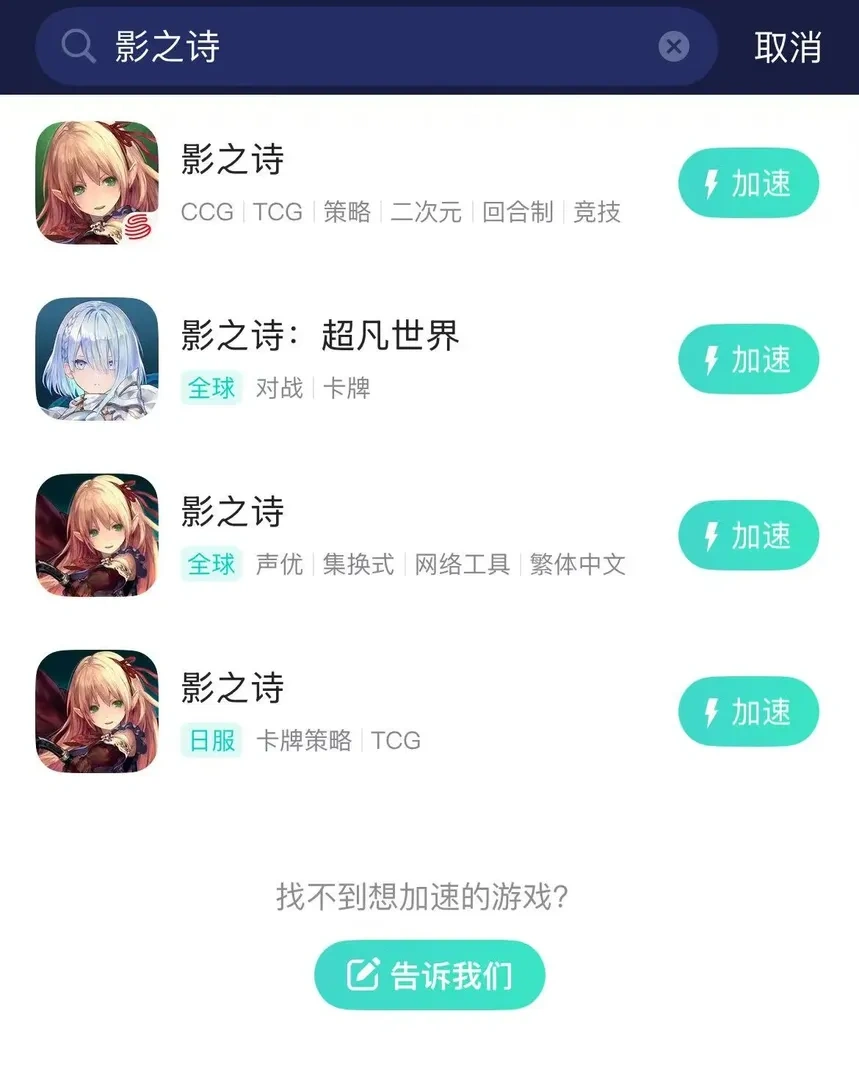Clear the search text with the X icon
This screenshot has width=859, height=1080.
point(674,47)
